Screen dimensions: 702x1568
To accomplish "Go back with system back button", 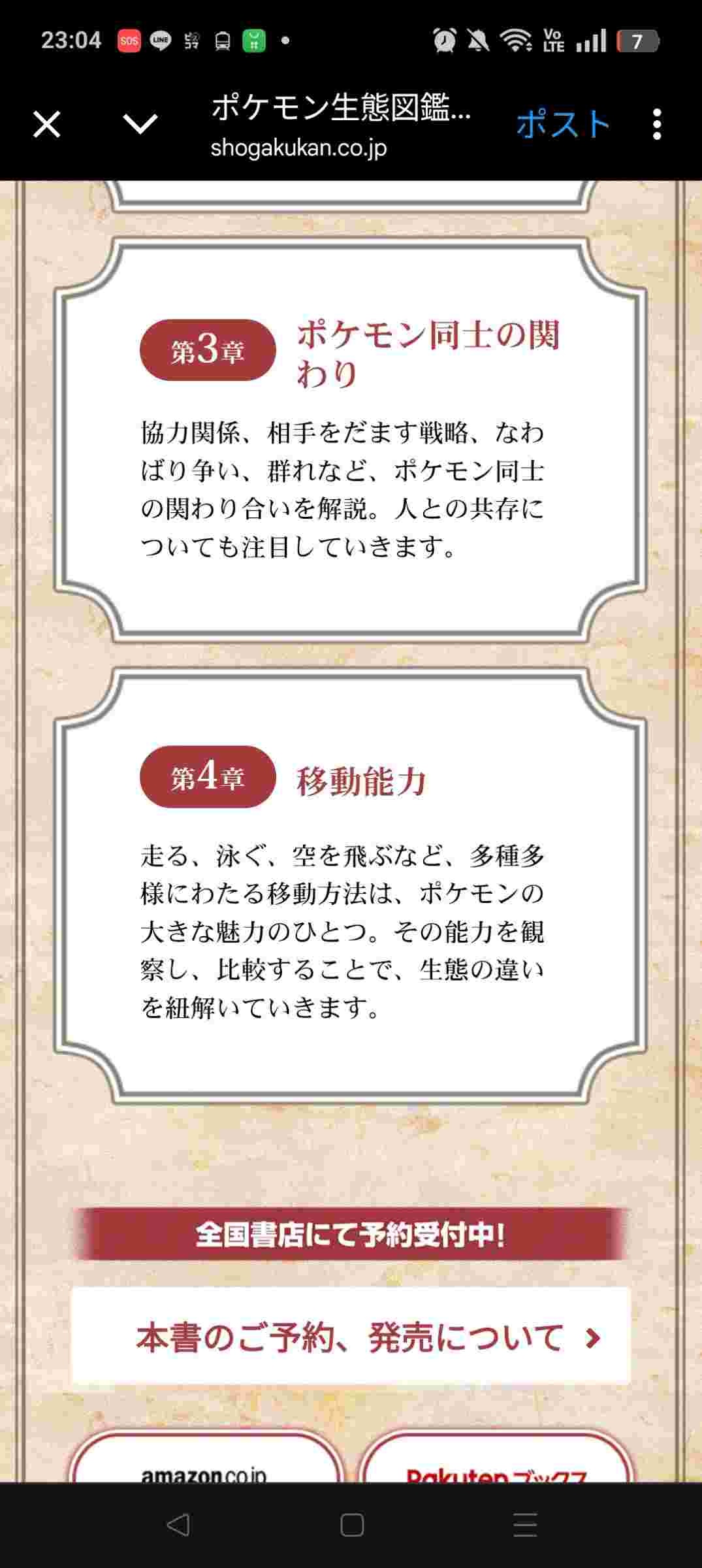I will 178,1526.
